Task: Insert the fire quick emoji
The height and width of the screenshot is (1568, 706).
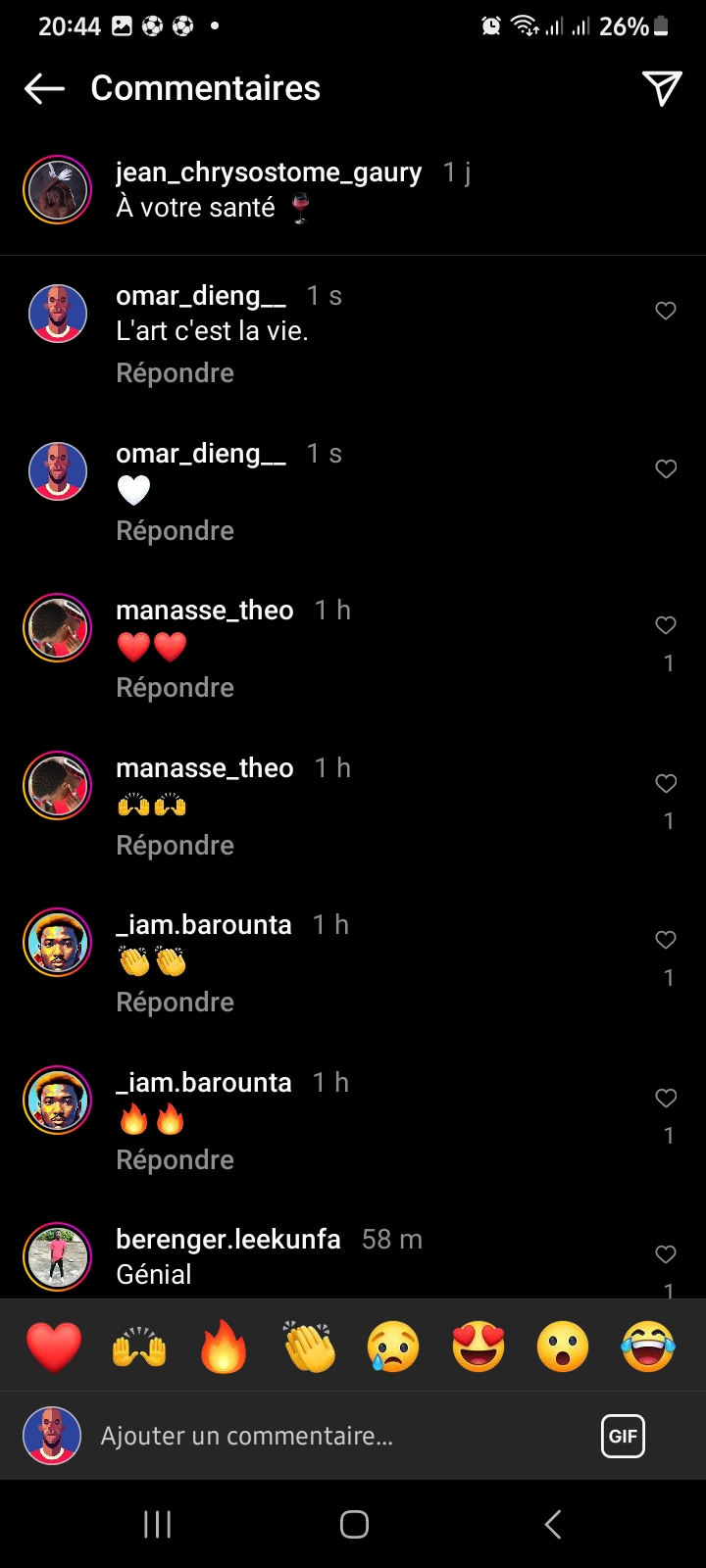Action: (x=224, y=1346)
